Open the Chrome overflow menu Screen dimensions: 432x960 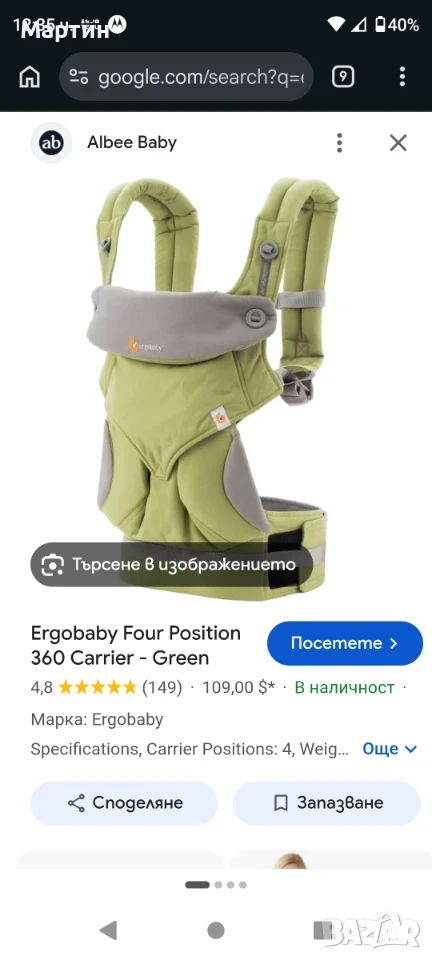point(402,77)
